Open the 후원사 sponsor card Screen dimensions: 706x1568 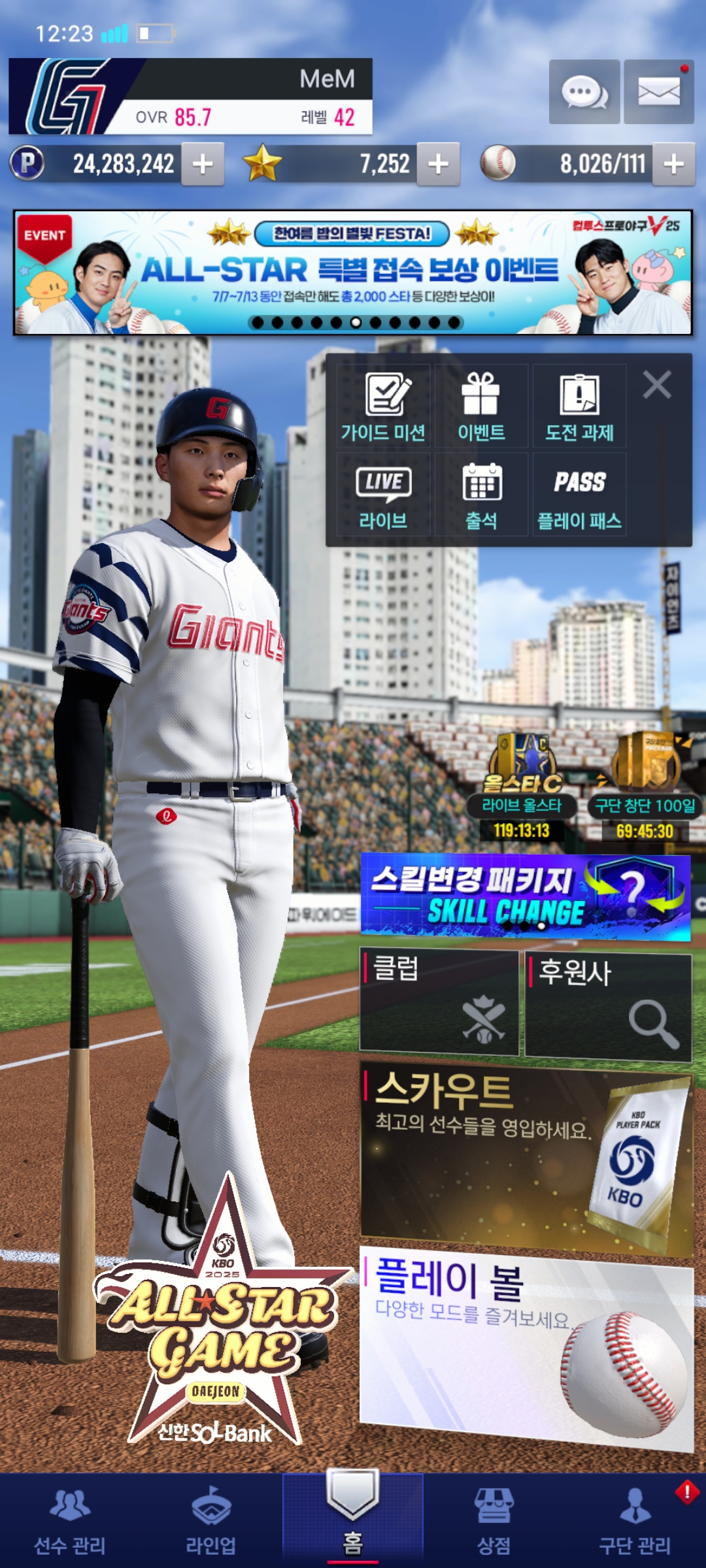608,1005
